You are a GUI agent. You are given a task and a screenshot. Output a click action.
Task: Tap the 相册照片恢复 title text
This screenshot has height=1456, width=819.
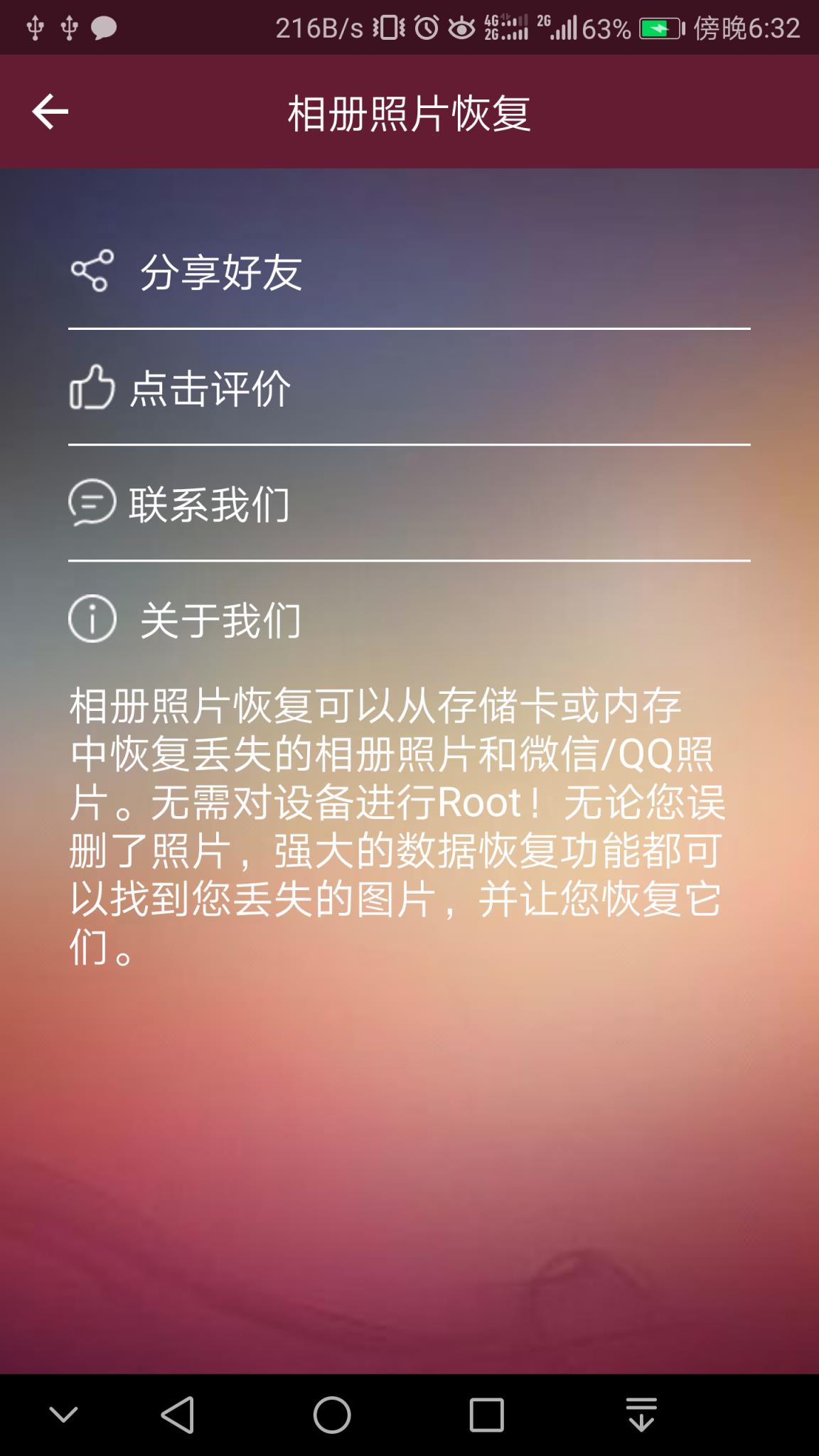pyautogui.click(x=409, y=112)
